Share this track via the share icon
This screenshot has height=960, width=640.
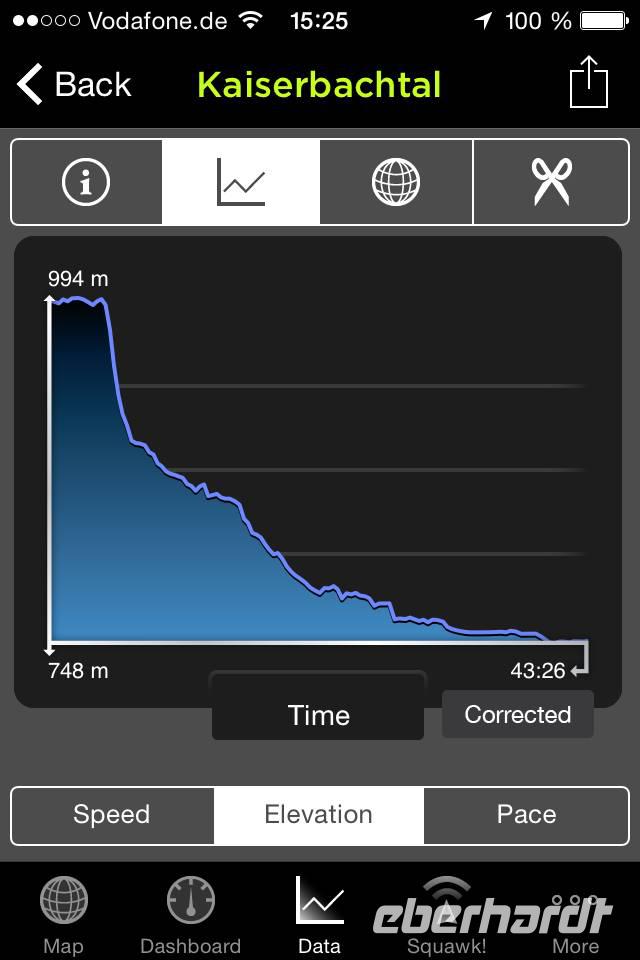588,82
